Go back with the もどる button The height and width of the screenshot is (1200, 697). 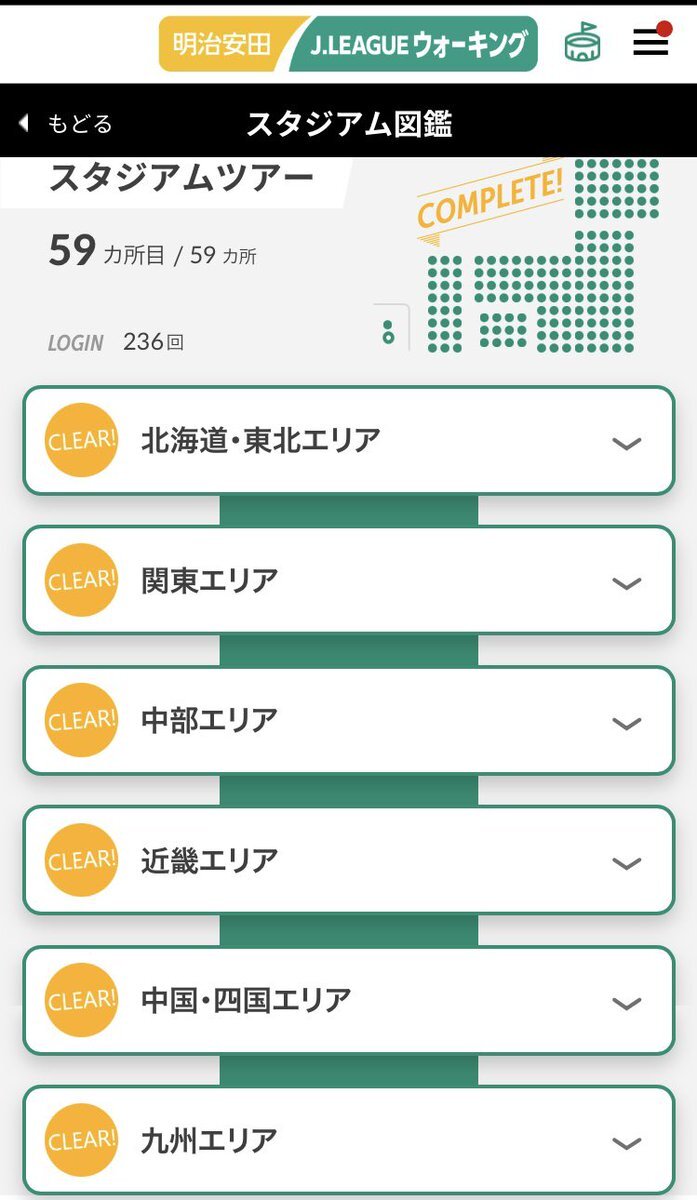tap(66, 123)
